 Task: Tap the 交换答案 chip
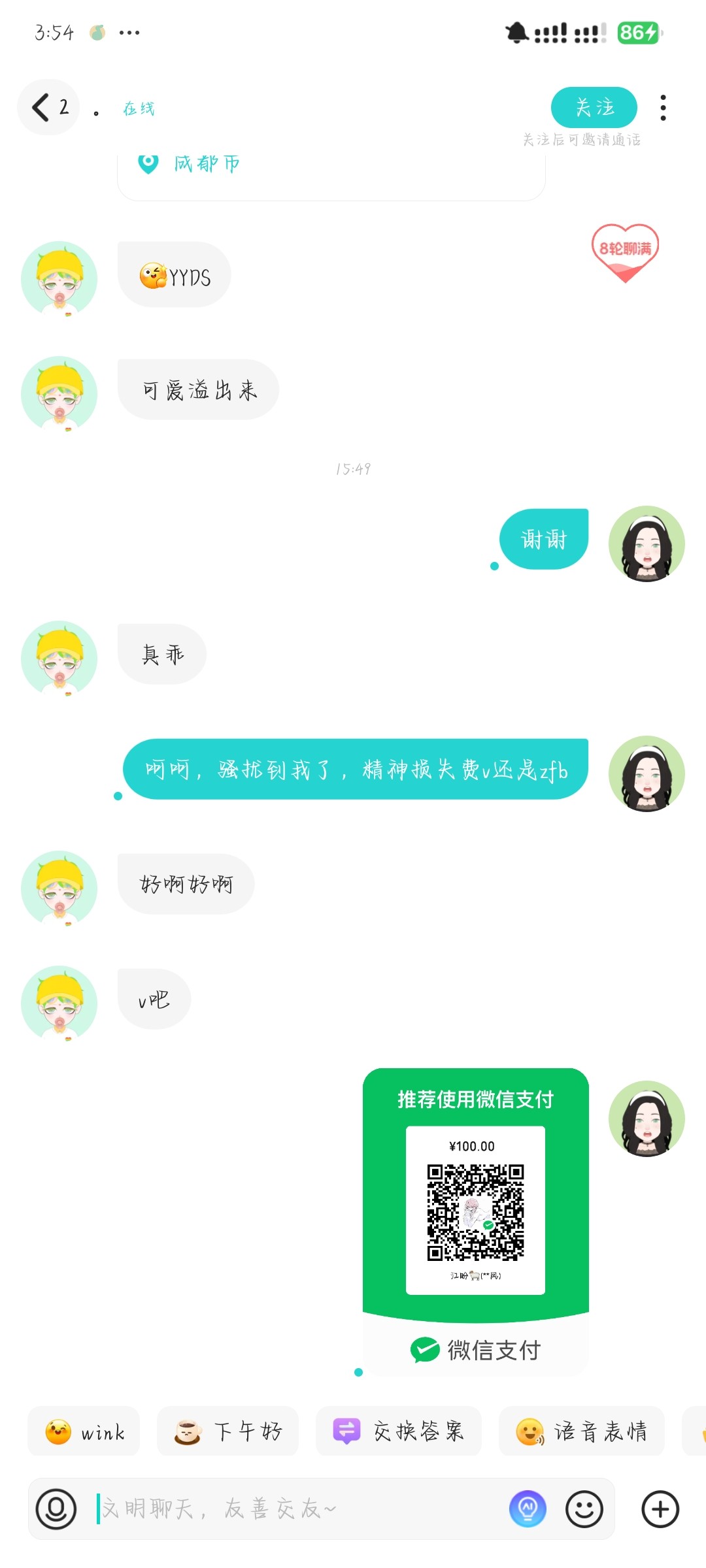point(398,1432)
